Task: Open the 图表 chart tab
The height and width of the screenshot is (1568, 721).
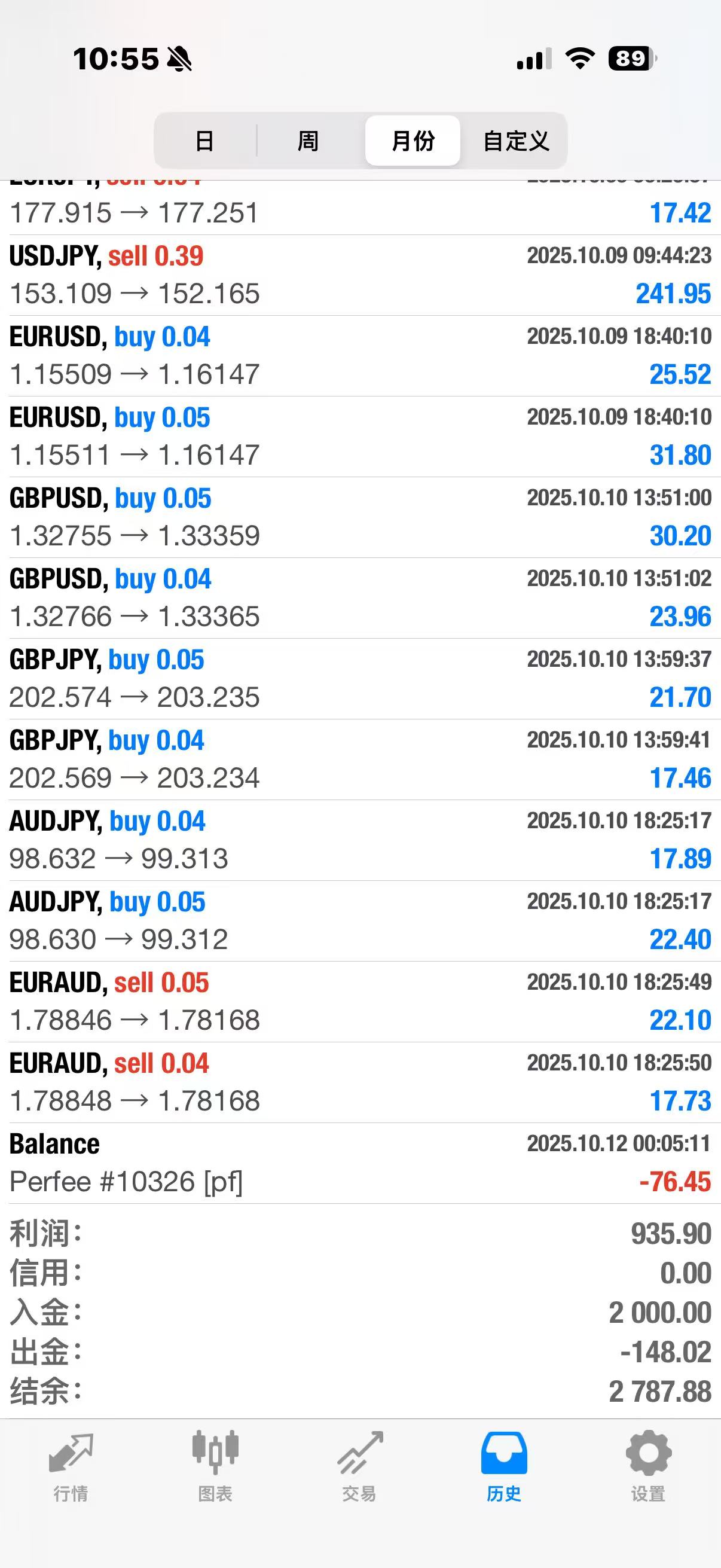Action: pyautogui.click(x=215, y=1466)
